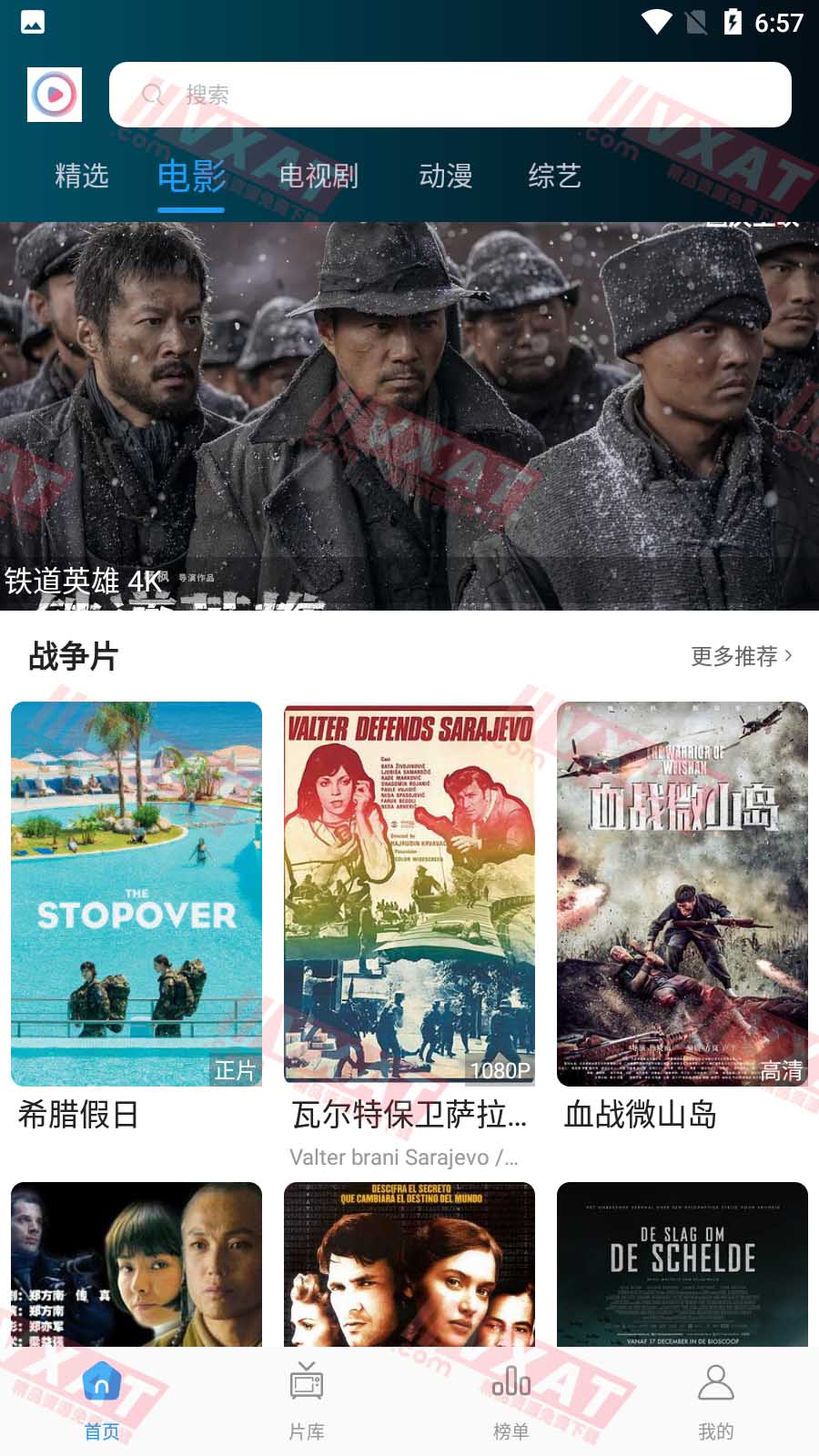The image size is (819, 1456).
Task: Go to 首页 in bottom navigation
Action: click(102, 1401)
